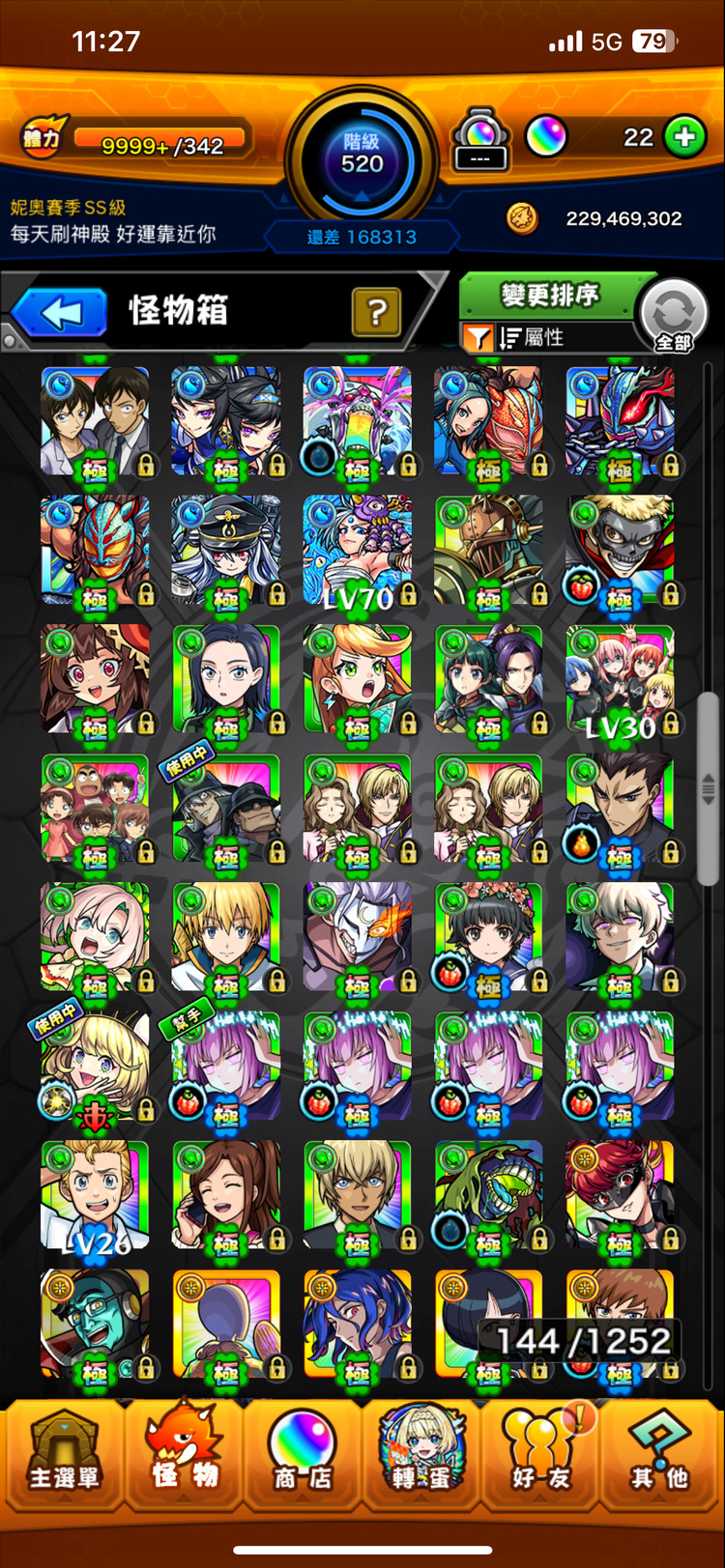Tap the orb ticket icon beside rainbow orb
725x1568 pixels.
(x=480, y=141)
